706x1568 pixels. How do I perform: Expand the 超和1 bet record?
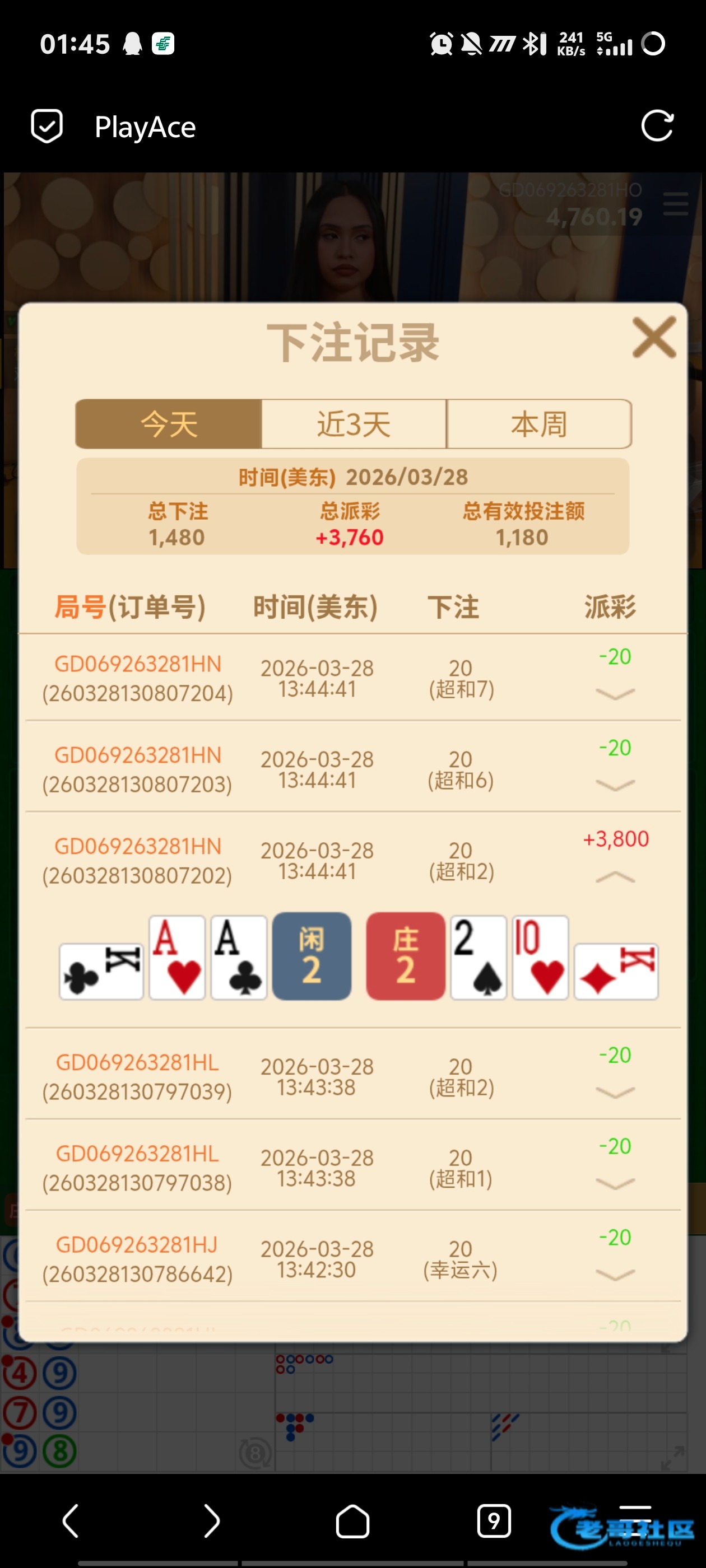615,1183
